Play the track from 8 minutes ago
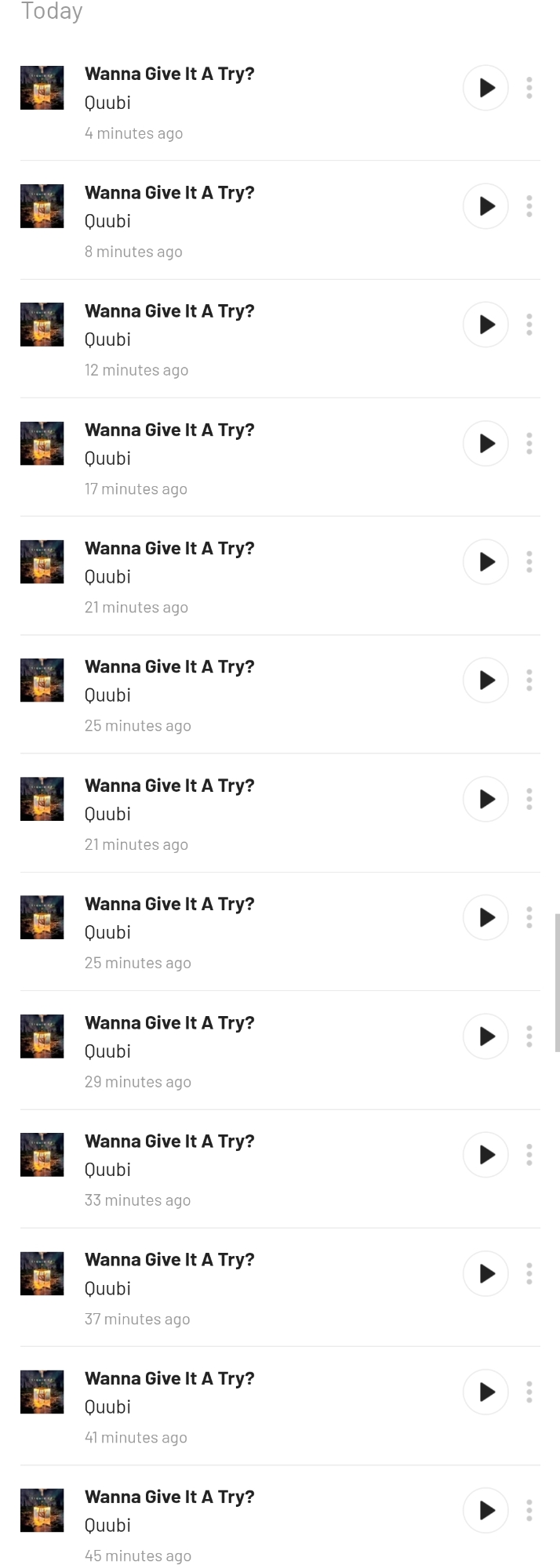 coord(485,206)
